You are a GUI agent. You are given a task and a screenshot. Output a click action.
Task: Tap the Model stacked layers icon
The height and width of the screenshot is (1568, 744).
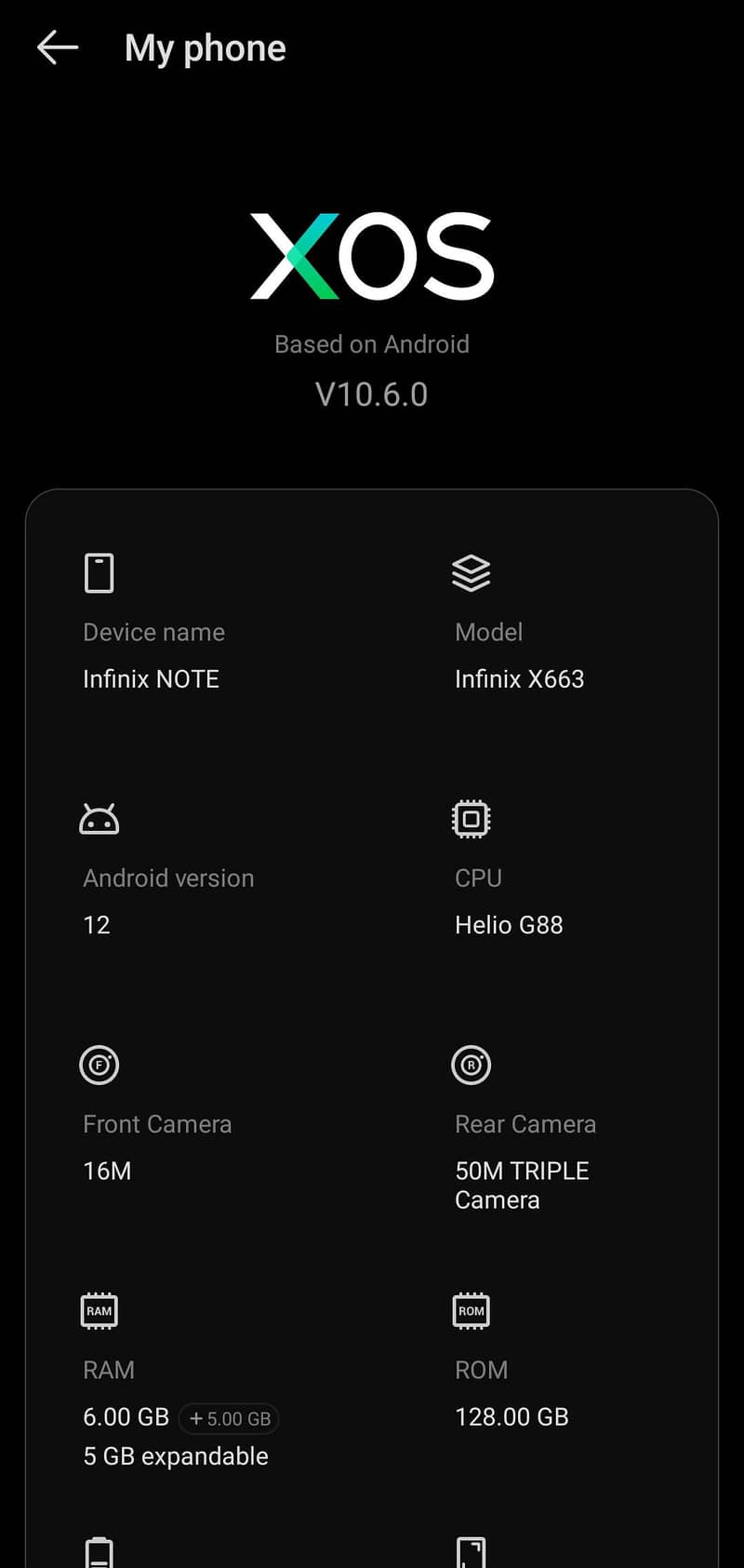[471, 572]
